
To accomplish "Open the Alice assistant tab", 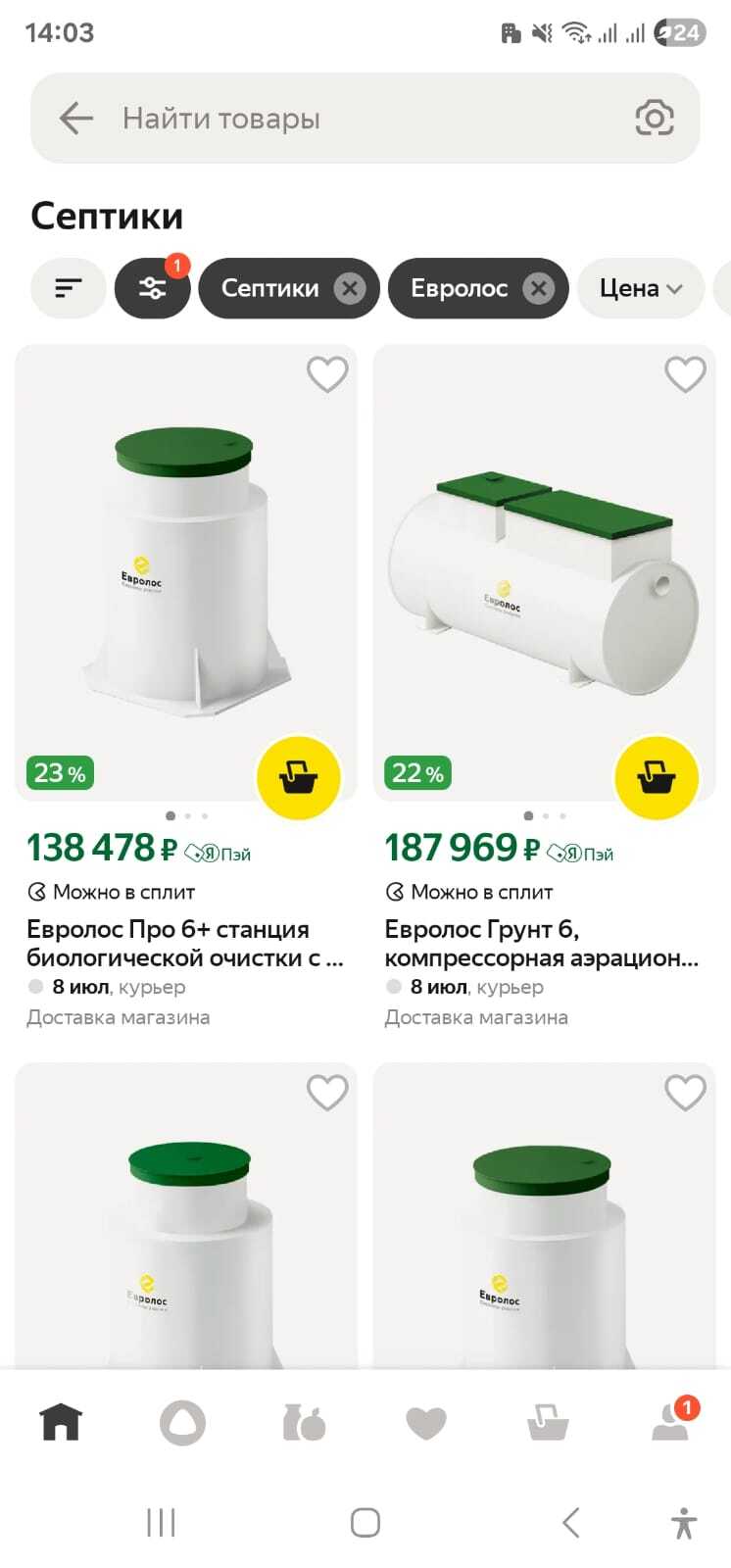I will click(x=182, y=1423).
